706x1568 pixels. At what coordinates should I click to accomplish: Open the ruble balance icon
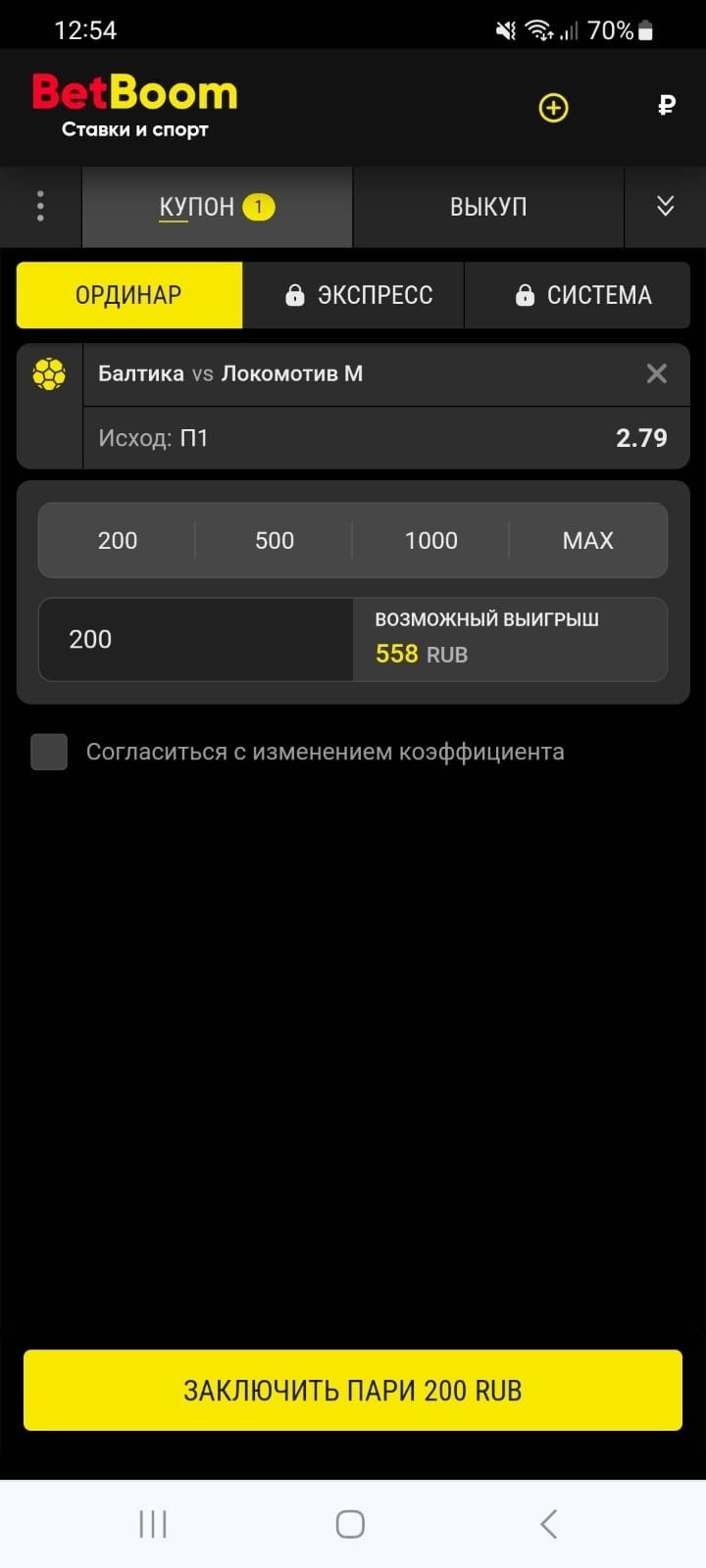point(667,105)
